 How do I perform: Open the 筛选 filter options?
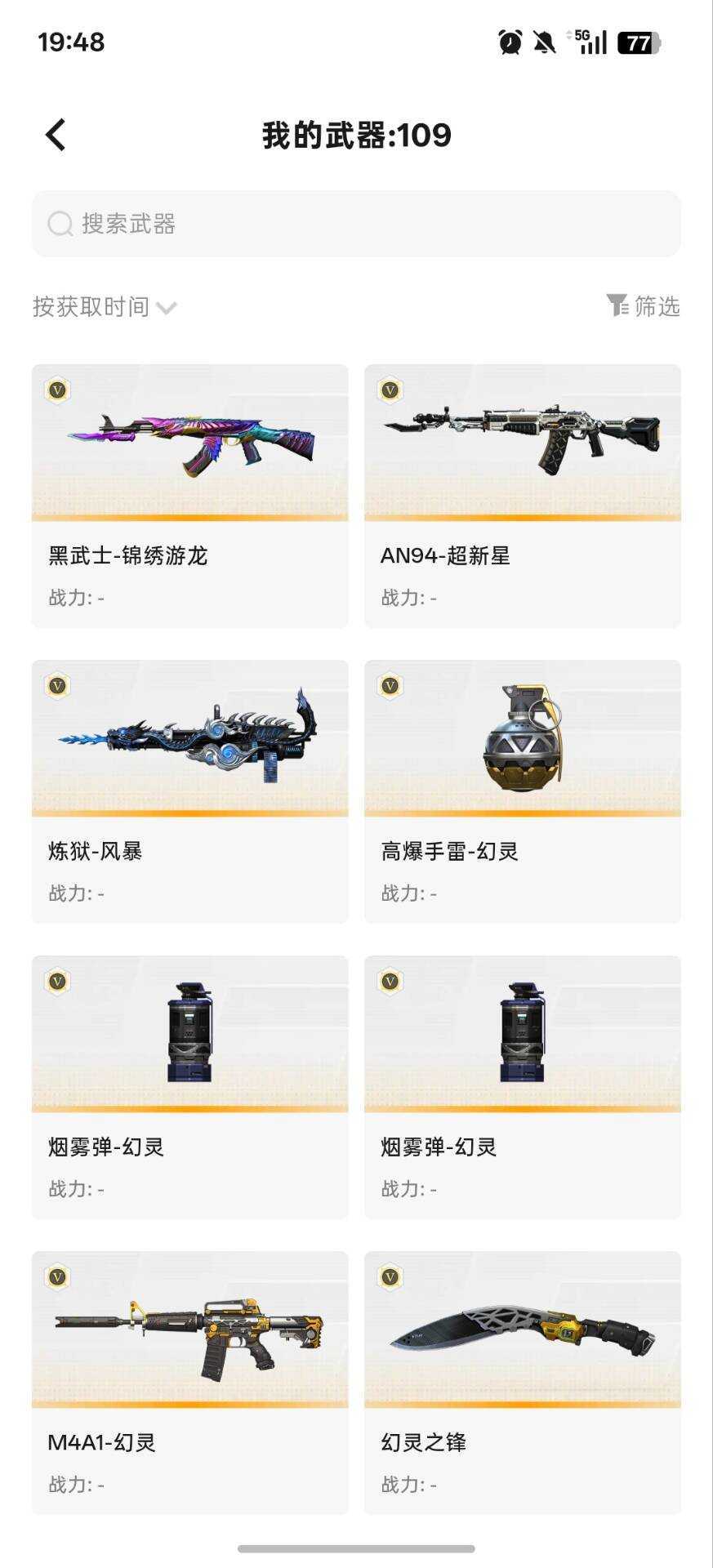coord(644,306)
